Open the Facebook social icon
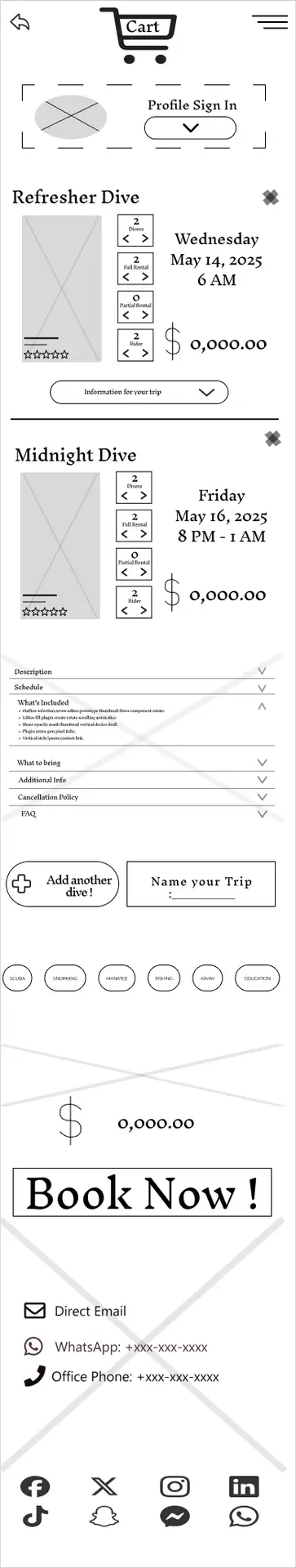This screenshot has height=1568, width=296. point(34,1486)
